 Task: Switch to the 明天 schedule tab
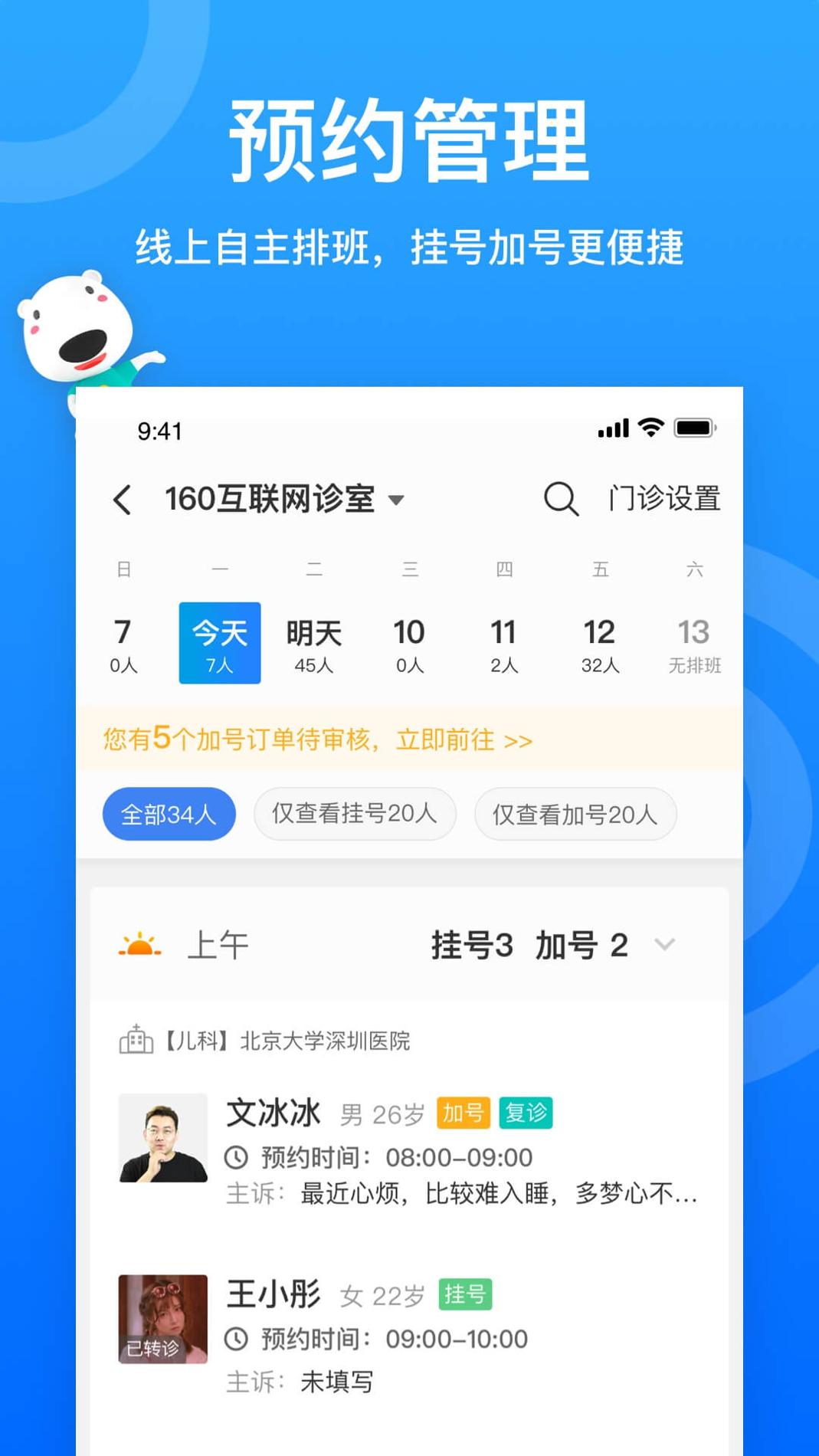tap(314, 642)
